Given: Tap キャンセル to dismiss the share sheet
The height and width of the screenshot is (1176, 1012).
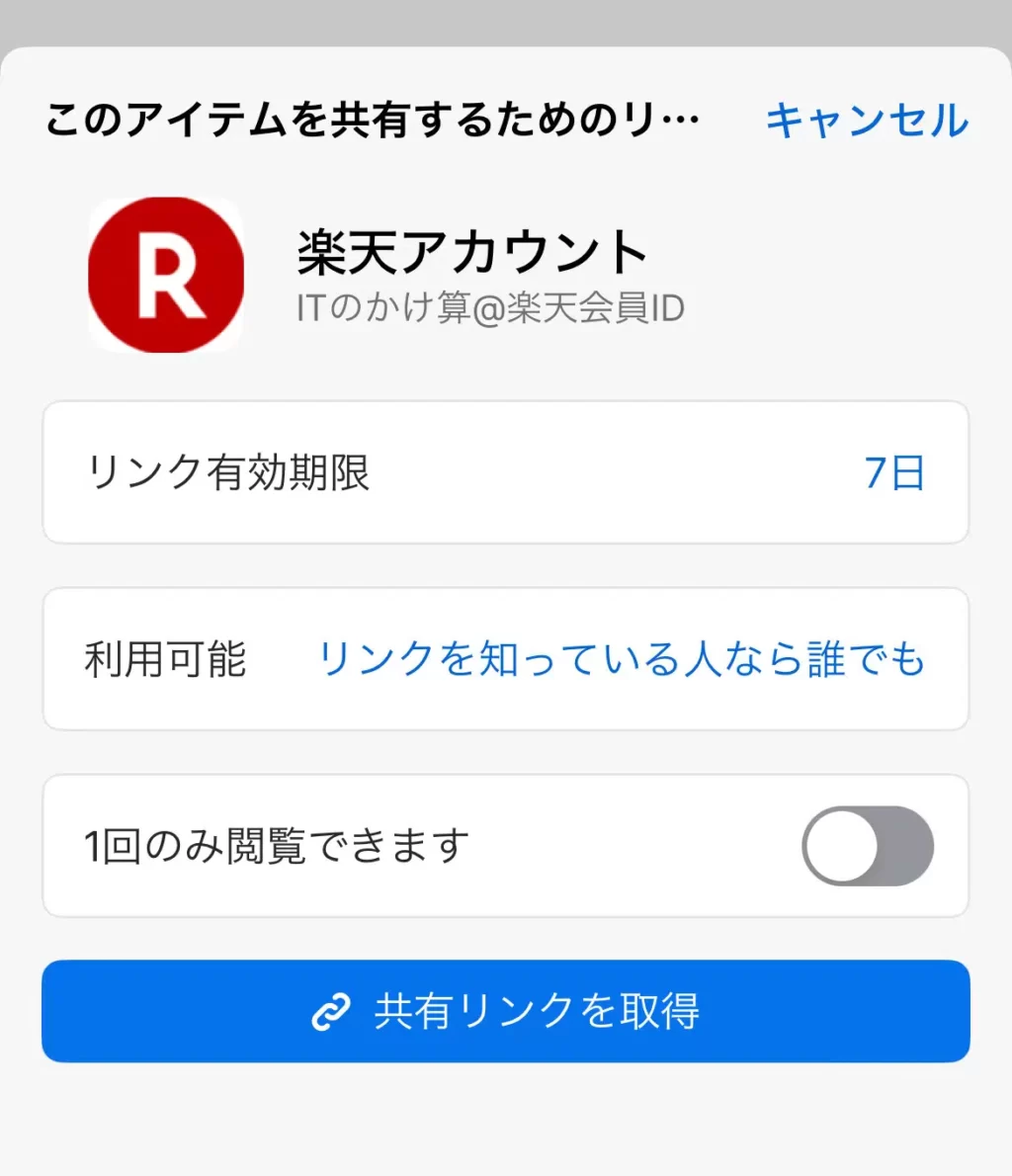Looking at the screenshot, I should (x=867, y=121).
